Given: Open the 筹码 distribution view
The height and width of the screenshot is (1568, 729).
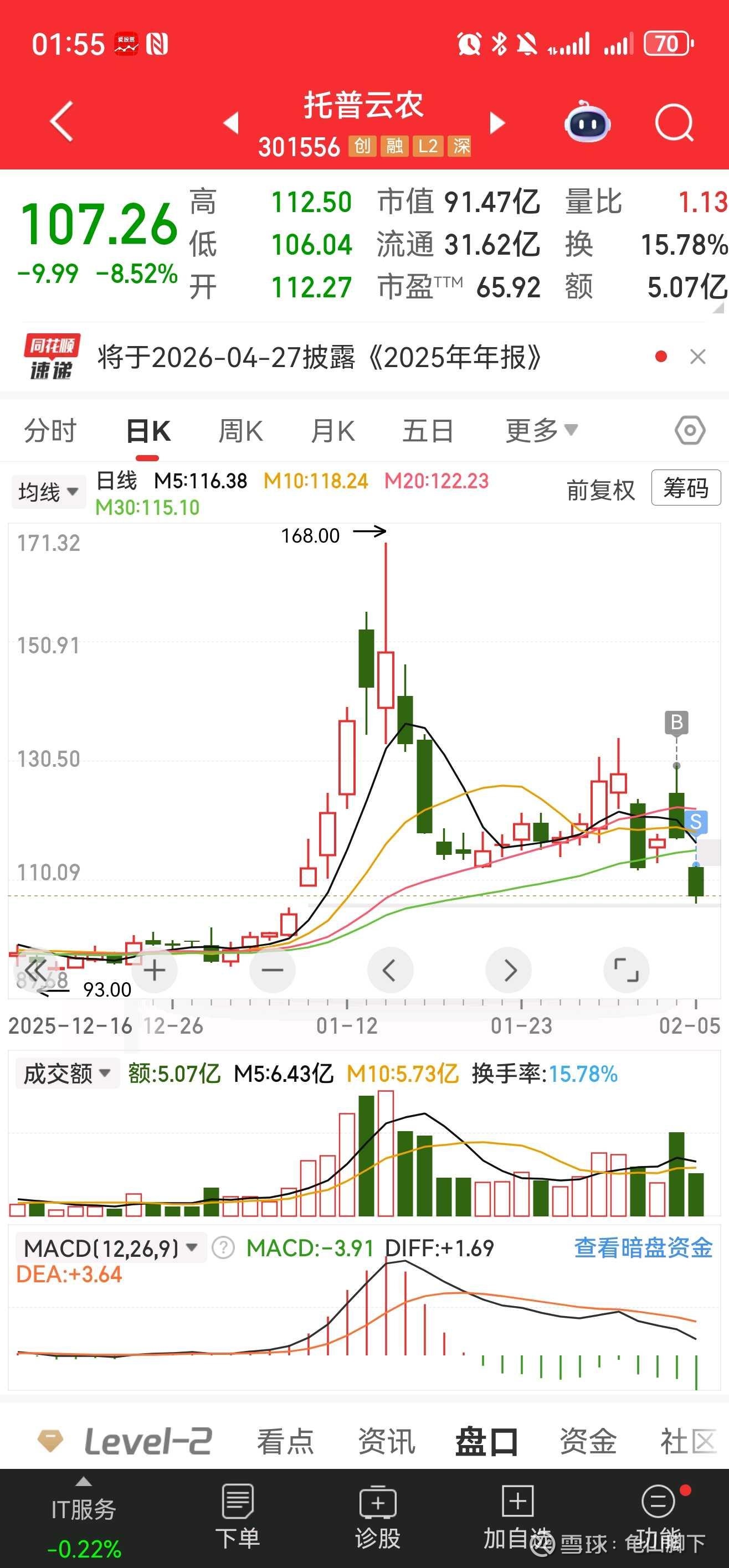Looking at the screenshot, I should [686, 488].
